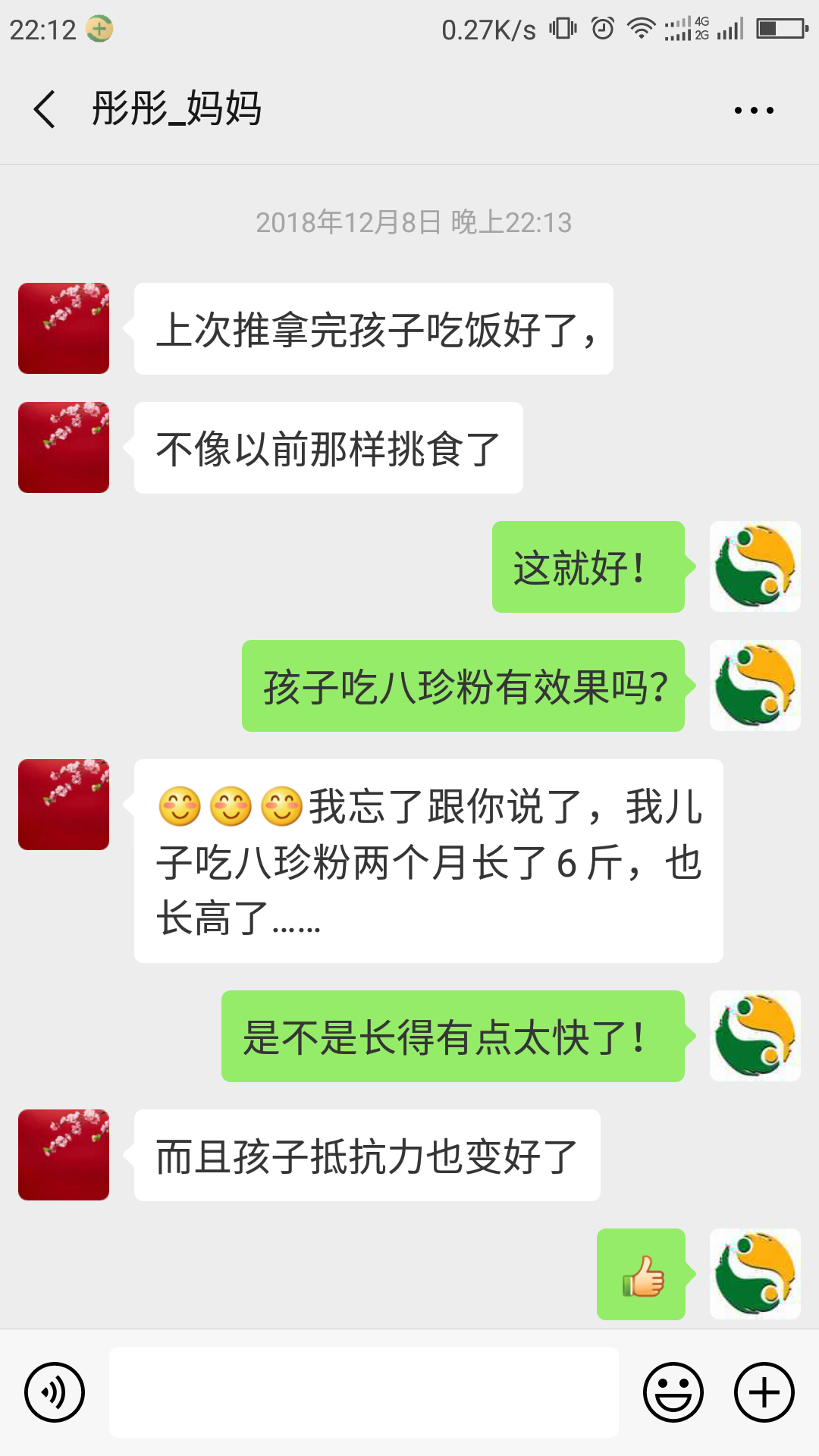The width and height of the screenshot is (819, 1456).
Task: Open 彤彤_妈妈's avatar beside 上次推拿完孩子吃饭好了
Action: pyautogui.click(x=64, y=328)
